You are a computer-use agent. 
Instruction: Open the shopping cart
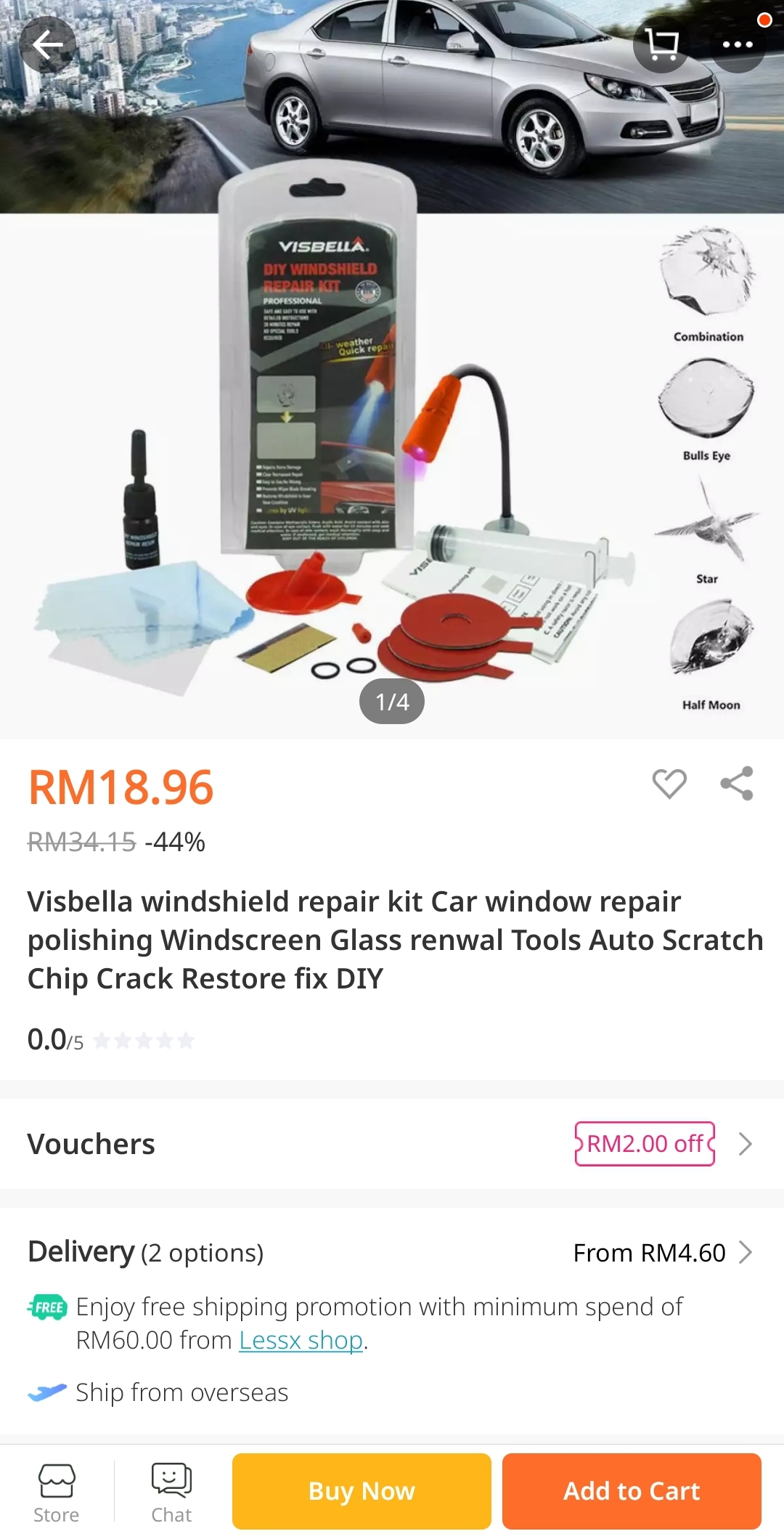(661, 45)
